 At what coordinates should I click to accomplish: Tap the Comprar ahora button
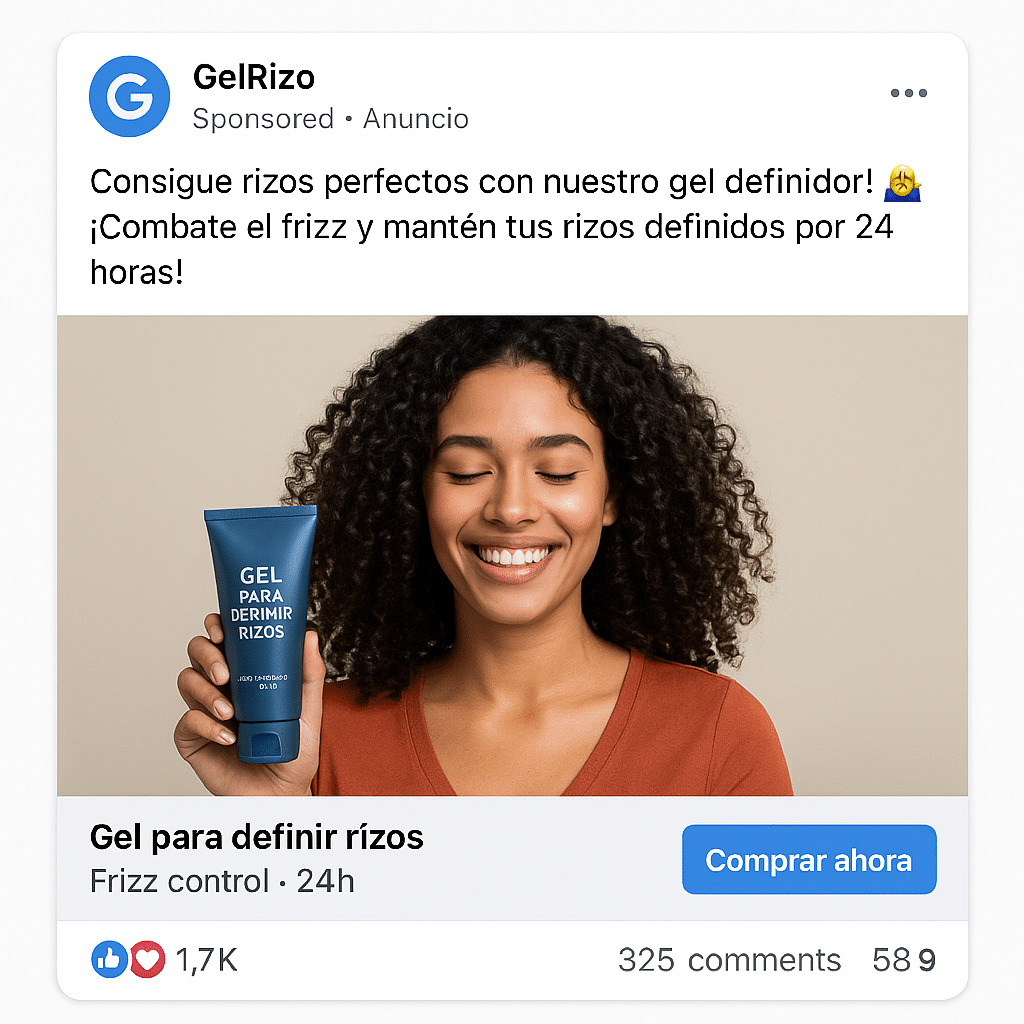click(x=809, y=860)
